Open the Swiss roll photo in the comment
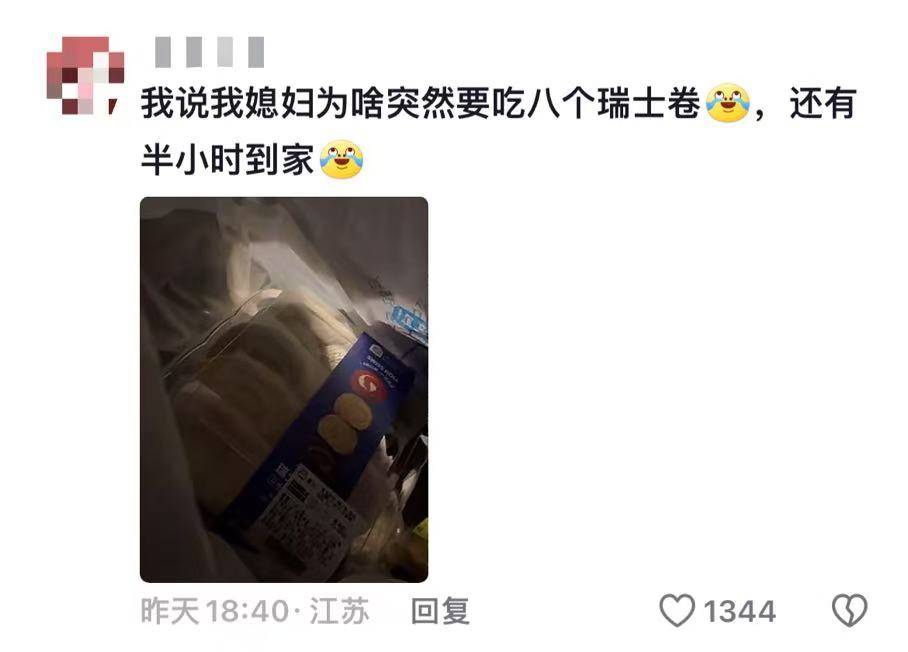The image size is (908, 652). (x=283, y=389)
